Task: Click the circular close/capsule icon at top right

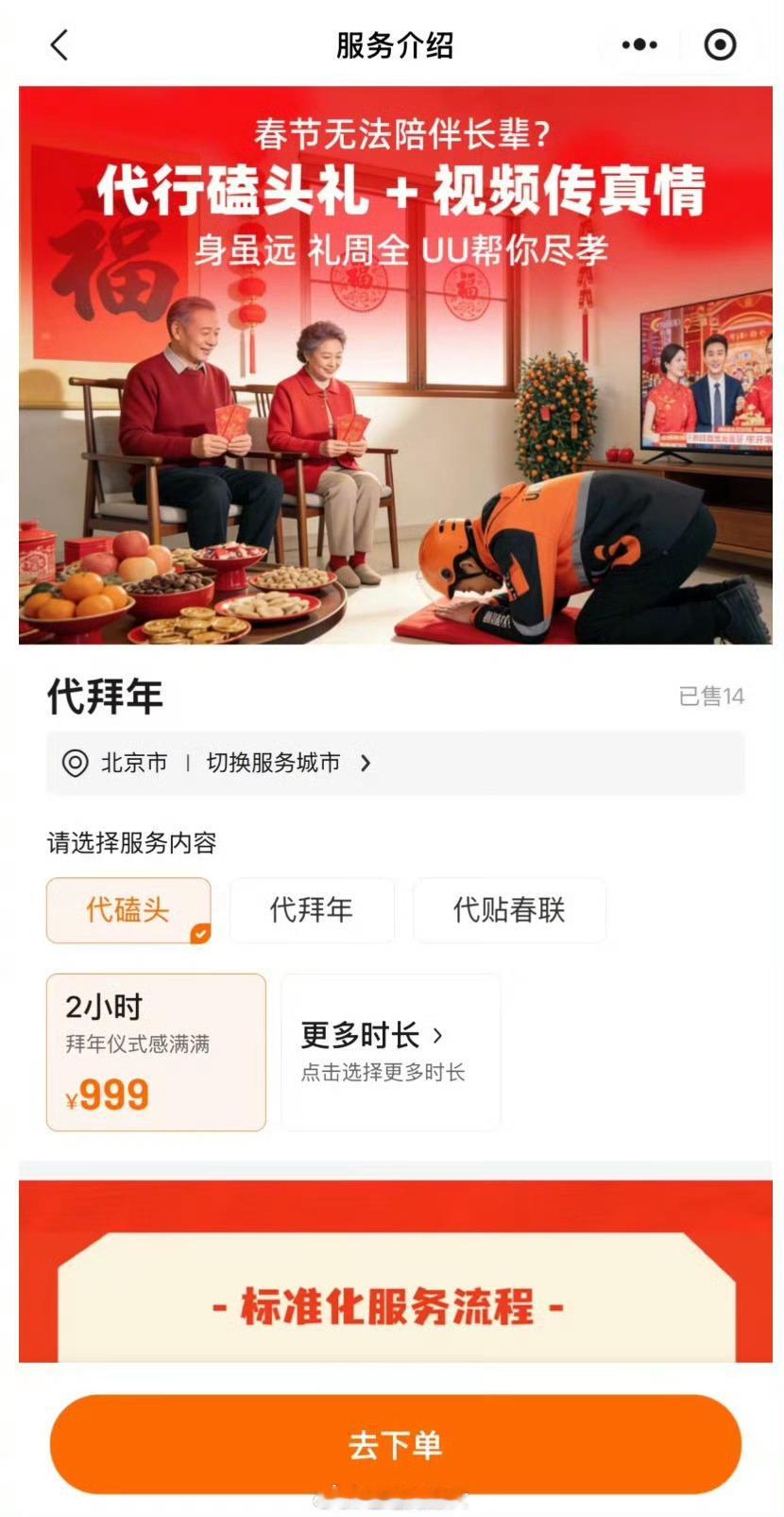Action: tap(719, 44)
